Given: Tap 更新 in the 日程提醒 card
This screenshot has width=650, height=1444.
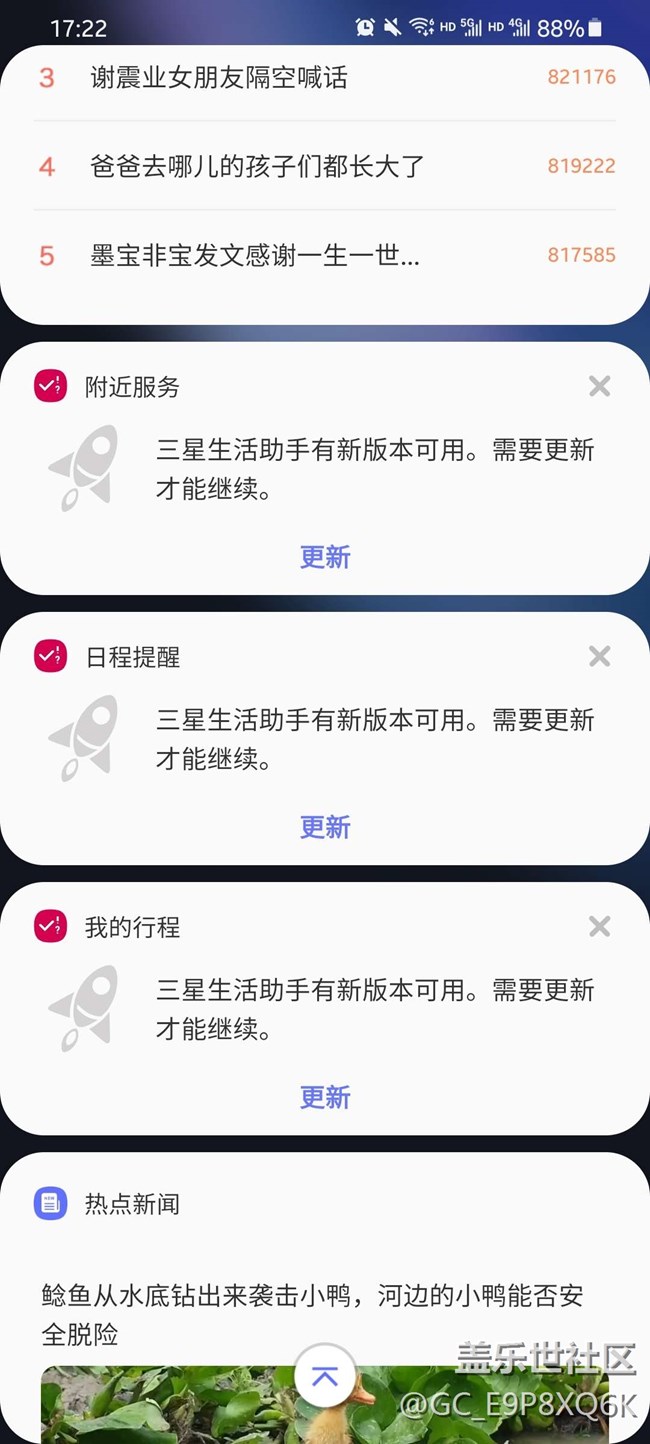Looking at the screenshot, I should [x=325, y=827].
